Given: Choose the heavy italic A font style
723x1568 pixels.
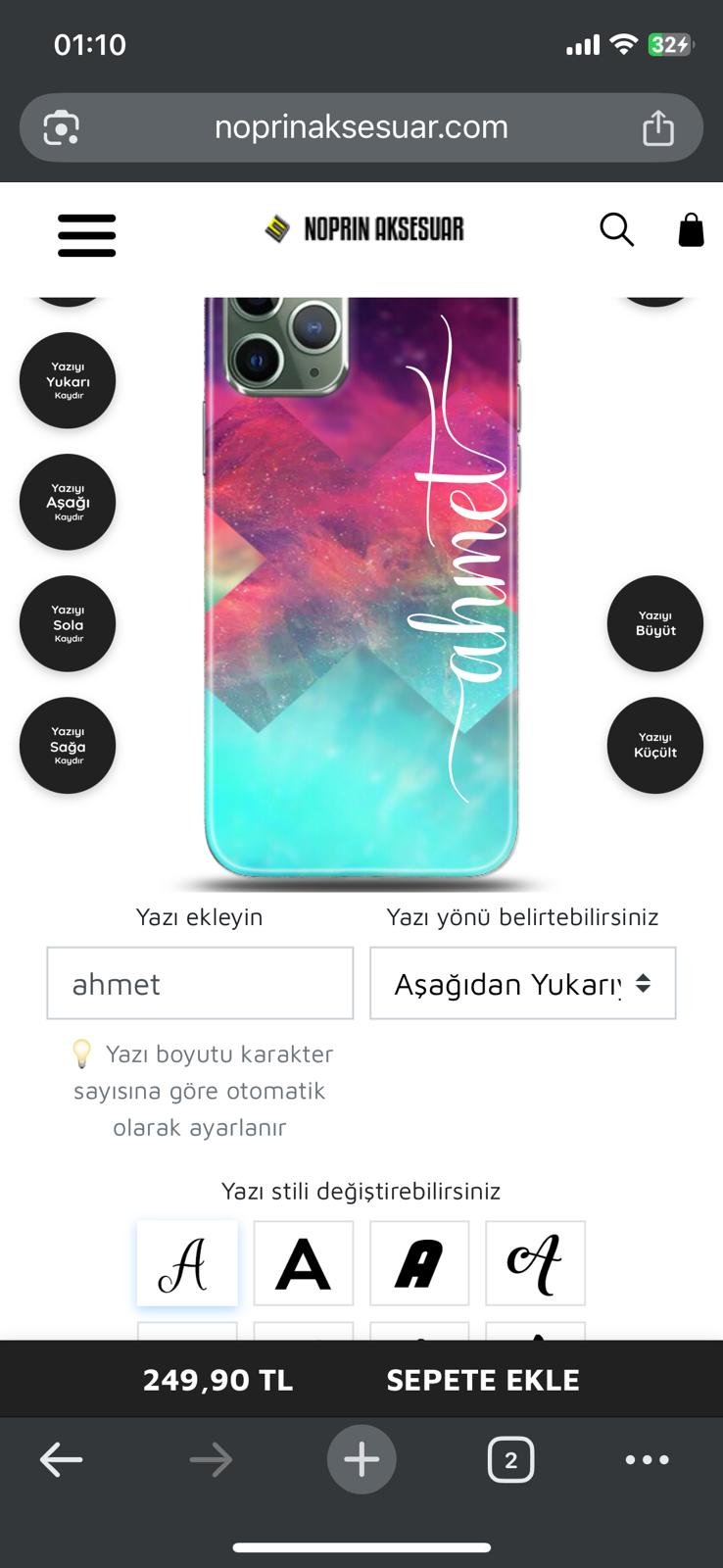Looking at the screenshot, I should (x=419, y=1263).
